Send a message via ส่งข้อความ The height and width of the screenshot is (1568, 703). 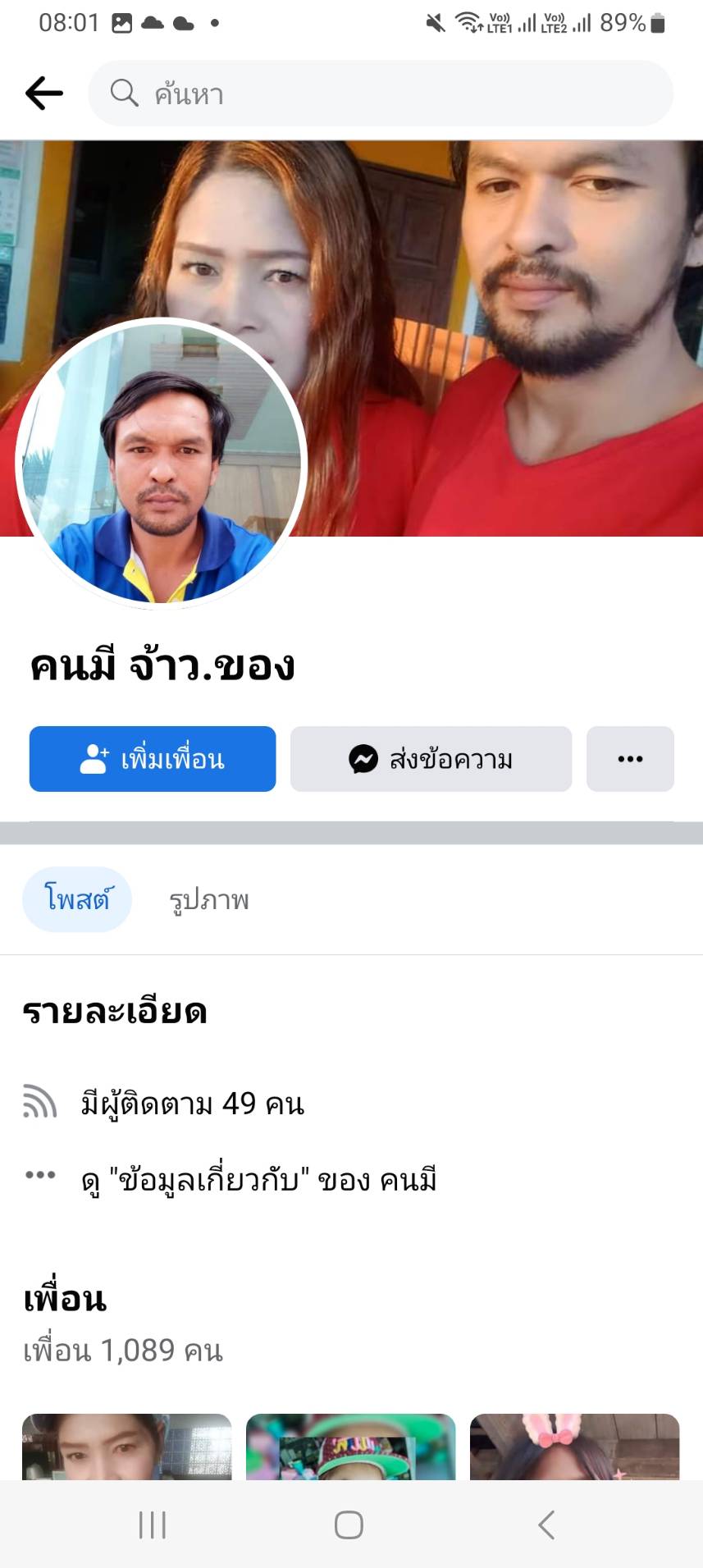tap(431, 759)
